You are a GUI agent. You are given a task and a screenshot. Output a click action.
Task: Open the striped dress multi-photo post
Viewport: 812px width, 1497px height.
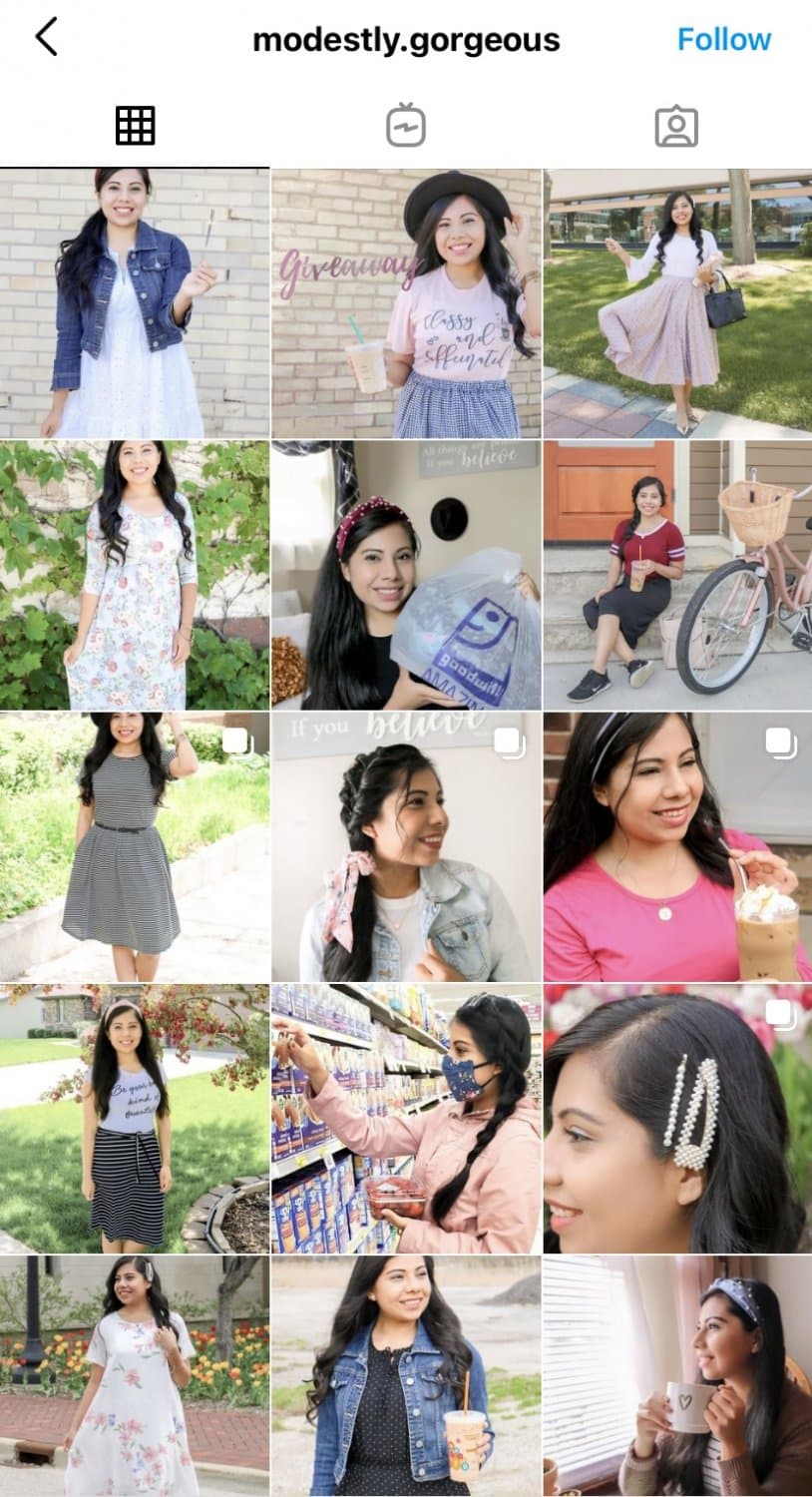[135, 846]
